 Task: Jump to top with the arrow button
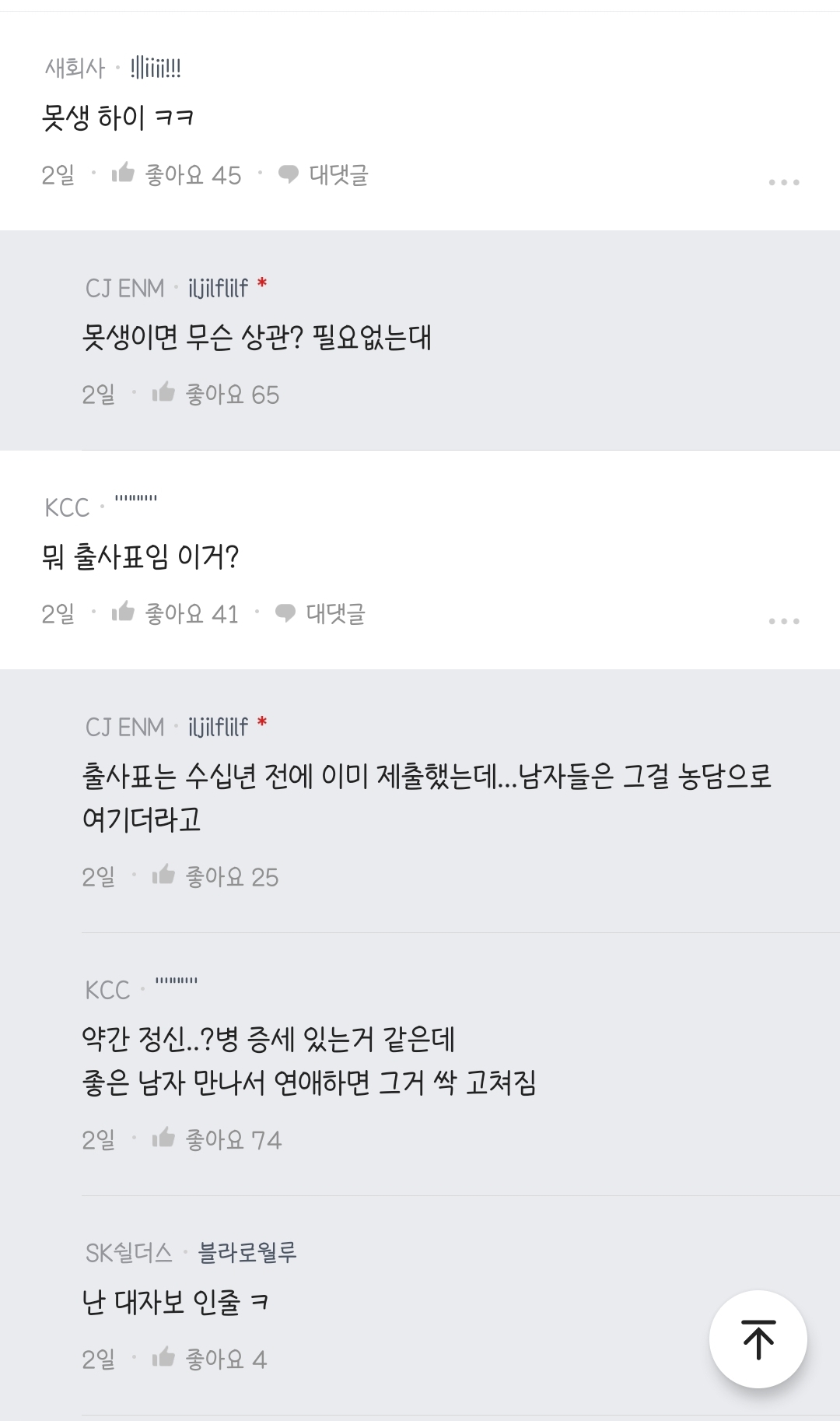(x=758, y=1339)
